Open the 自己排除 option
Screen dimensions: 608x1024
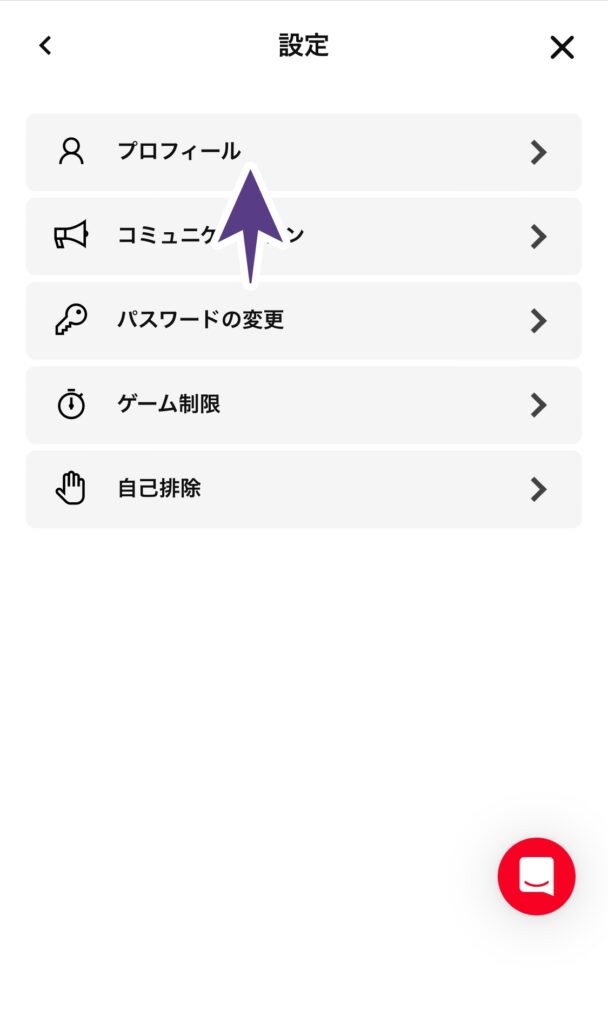click(304, 489)
